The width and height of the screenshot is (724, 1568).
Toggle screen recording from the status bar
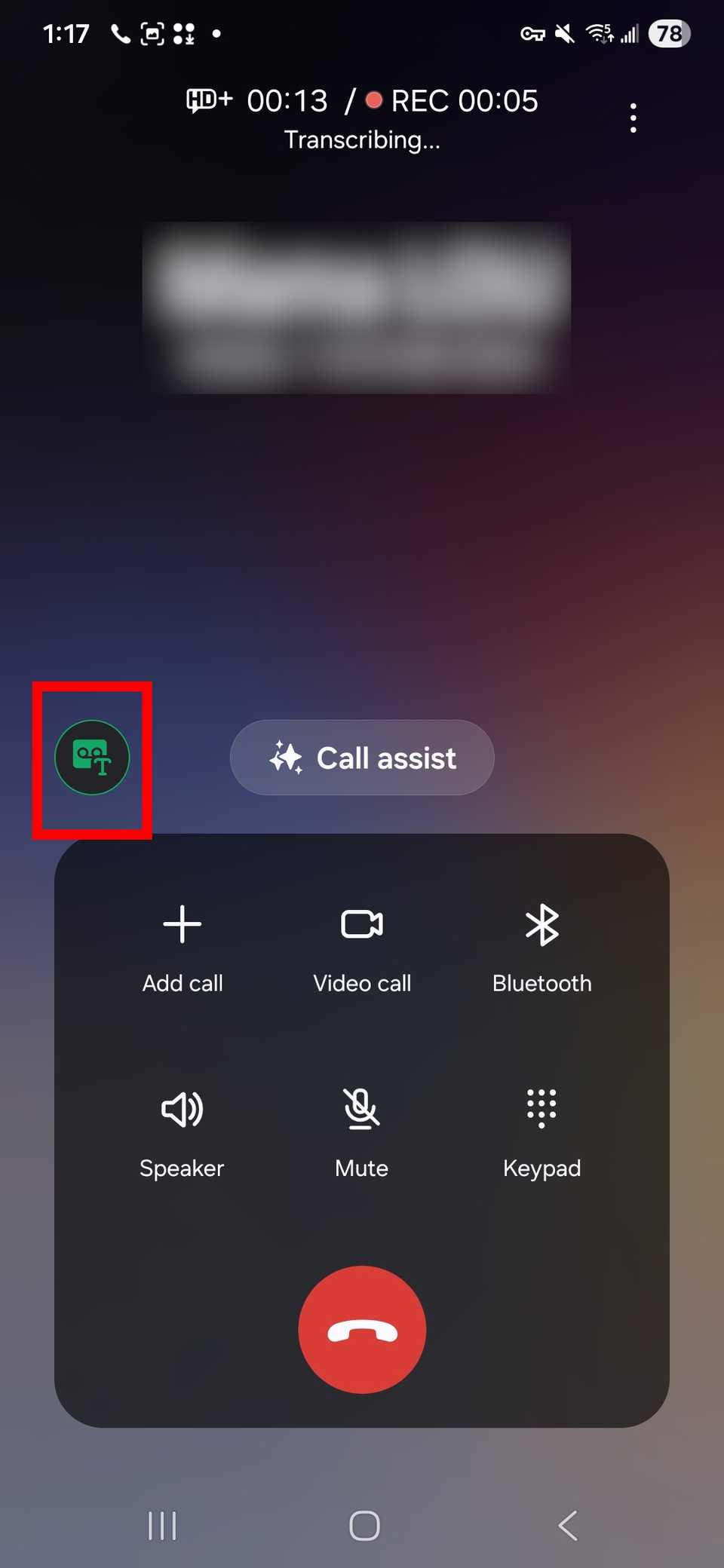tap(151, 32)
